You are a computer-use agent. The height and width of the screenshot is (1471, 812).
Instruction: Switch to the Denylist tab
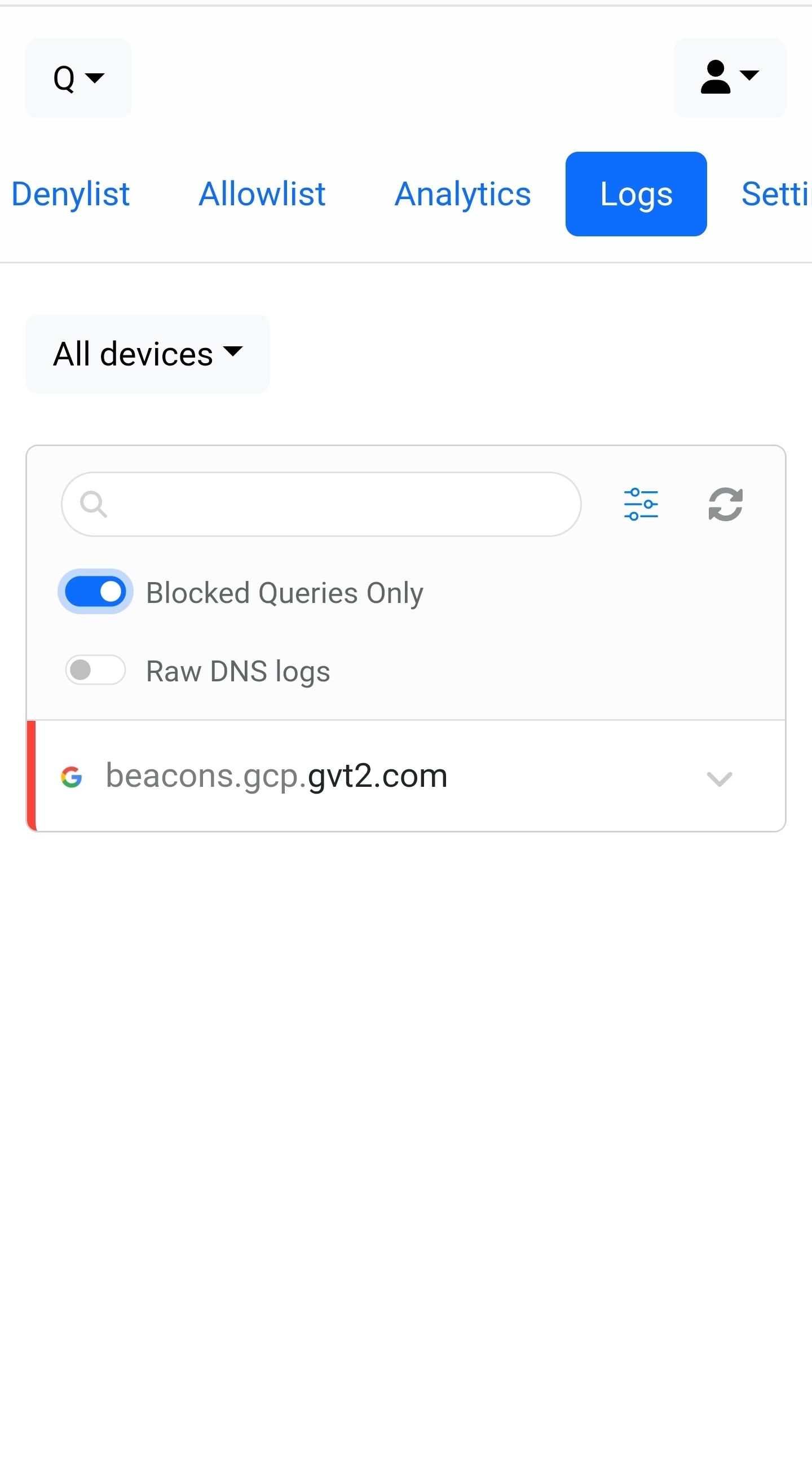[x=70, y=194]
